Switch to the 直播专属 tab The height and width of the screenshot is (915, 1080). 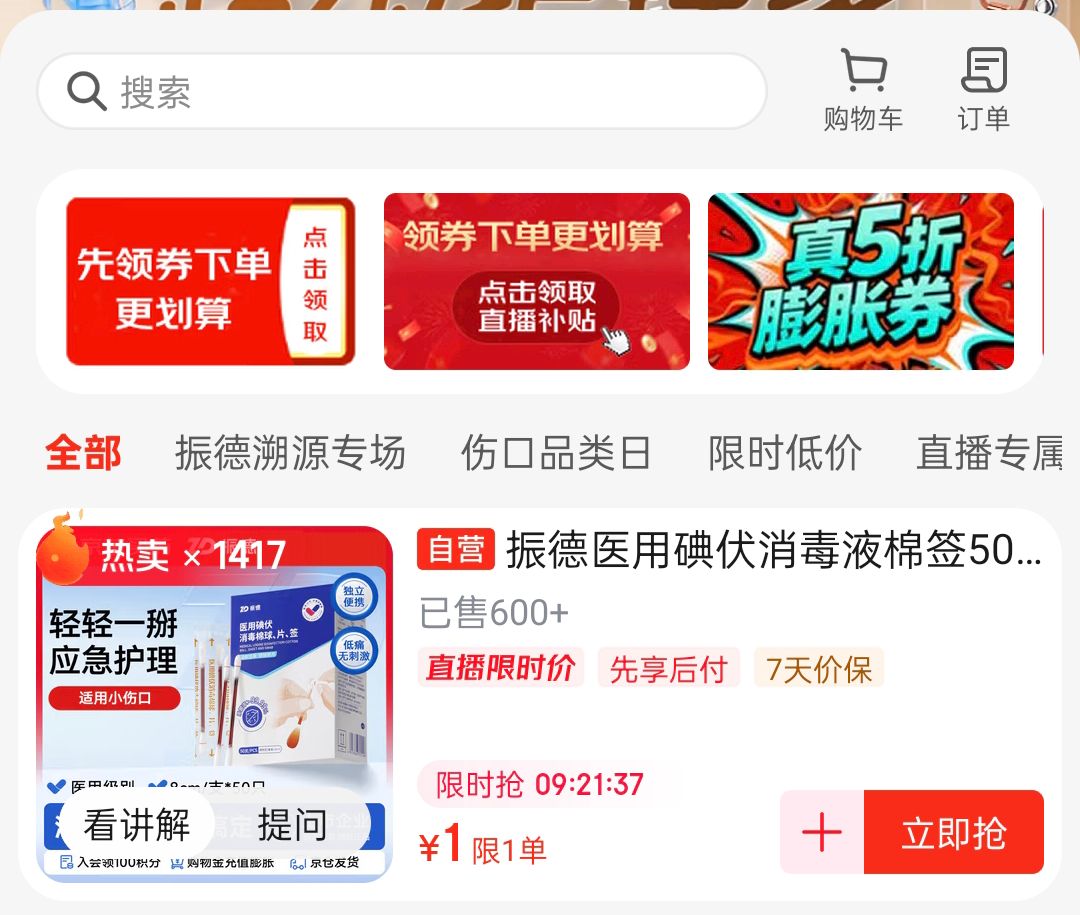[x=990, y=453]
